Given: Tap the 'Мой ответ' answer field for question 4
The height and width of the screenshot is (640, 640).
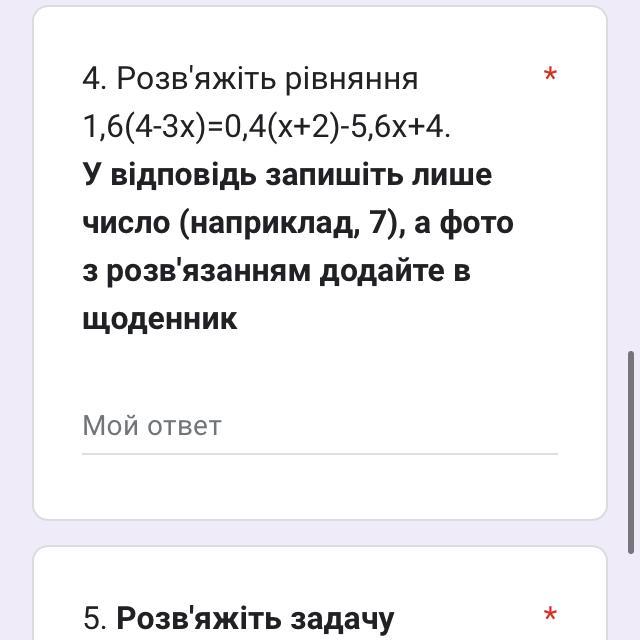Looking at the screenshot, I should coord(318,427).
